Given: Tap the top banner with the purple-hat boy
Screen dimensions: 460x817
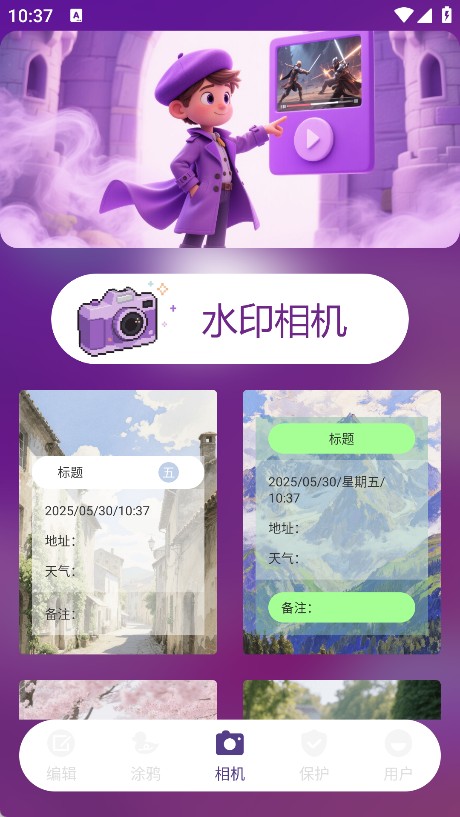Looking at the screenshot, I should click(x=230, y=139).
